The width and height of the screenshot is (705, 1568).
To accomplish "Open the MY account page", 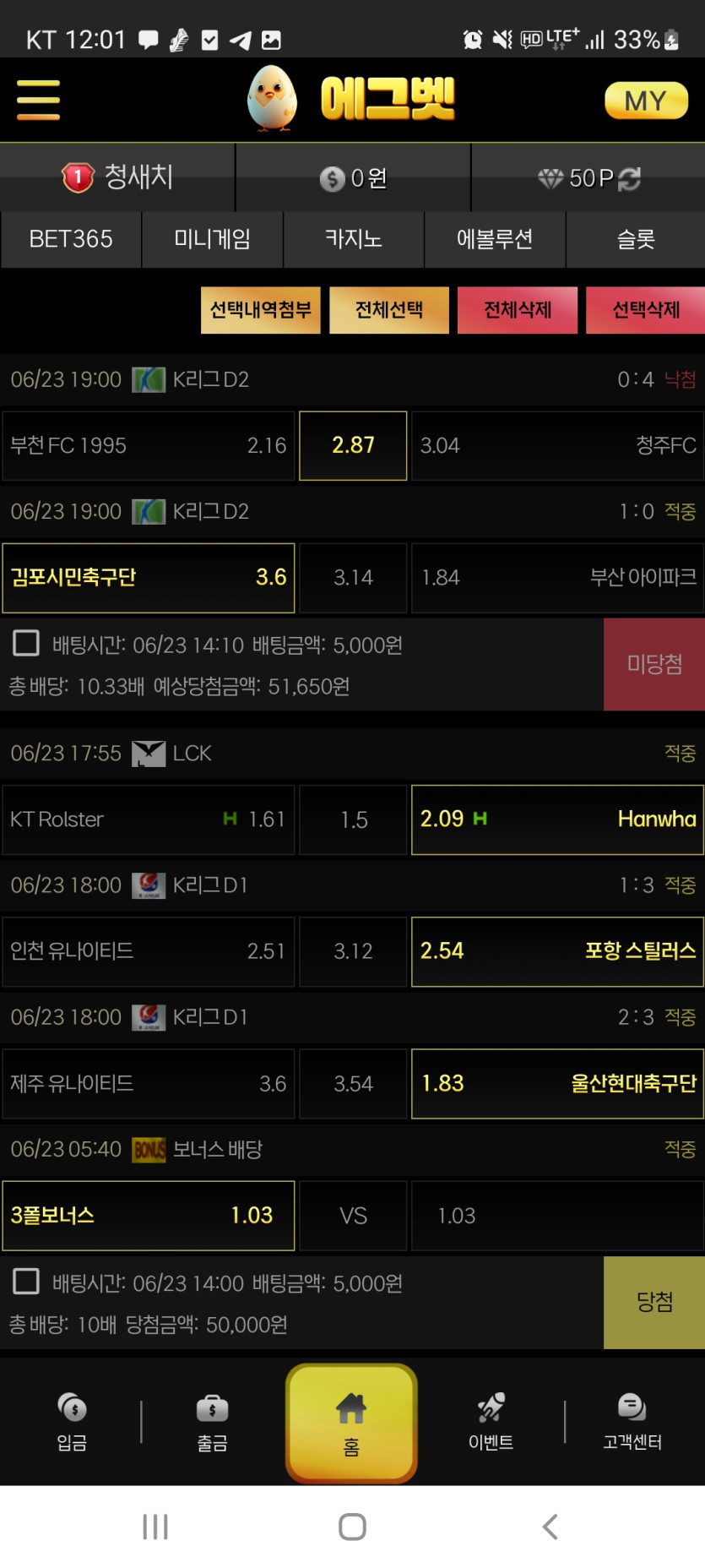I will coord(646,101).
